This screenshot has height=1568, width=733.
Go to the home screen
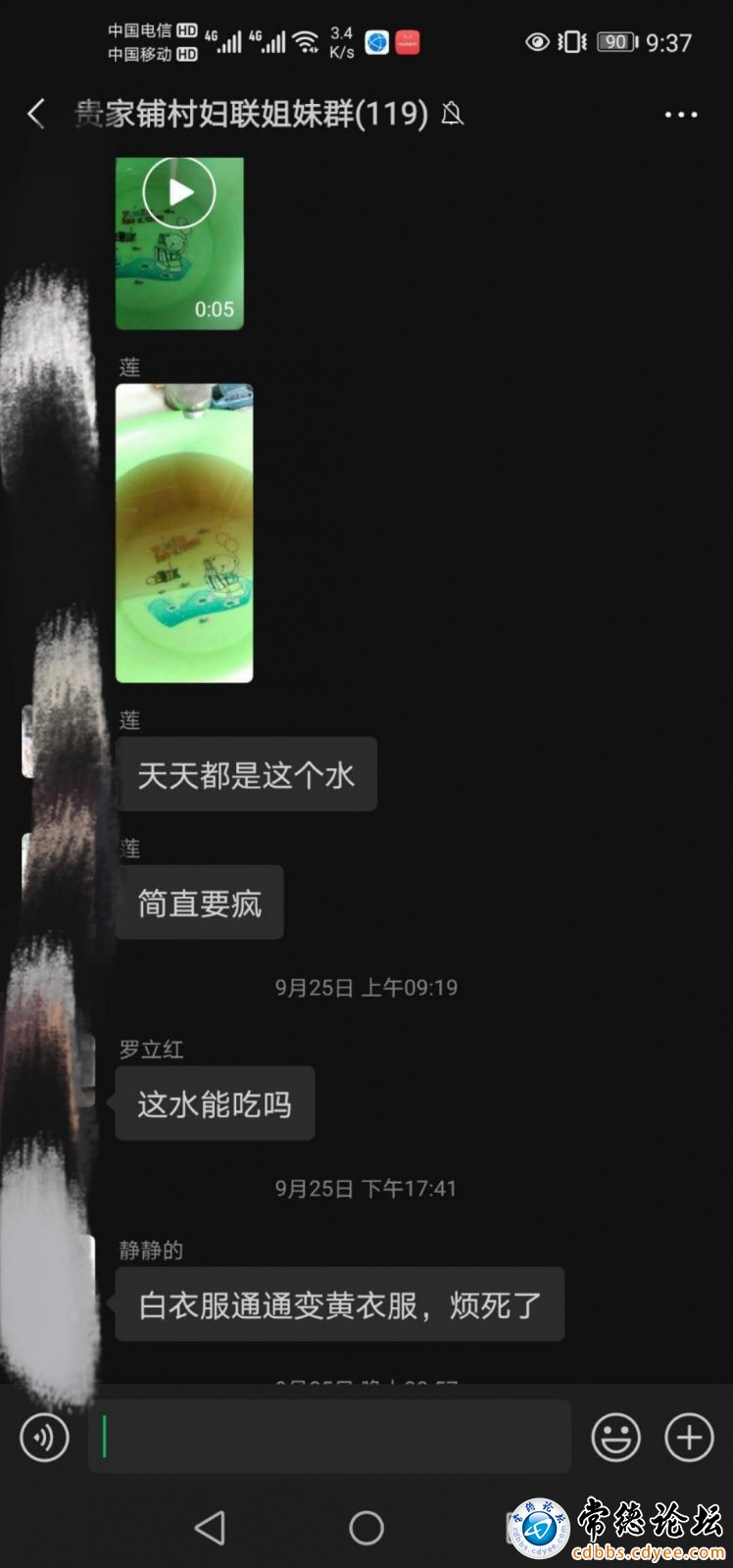(x=366, y=1527)
